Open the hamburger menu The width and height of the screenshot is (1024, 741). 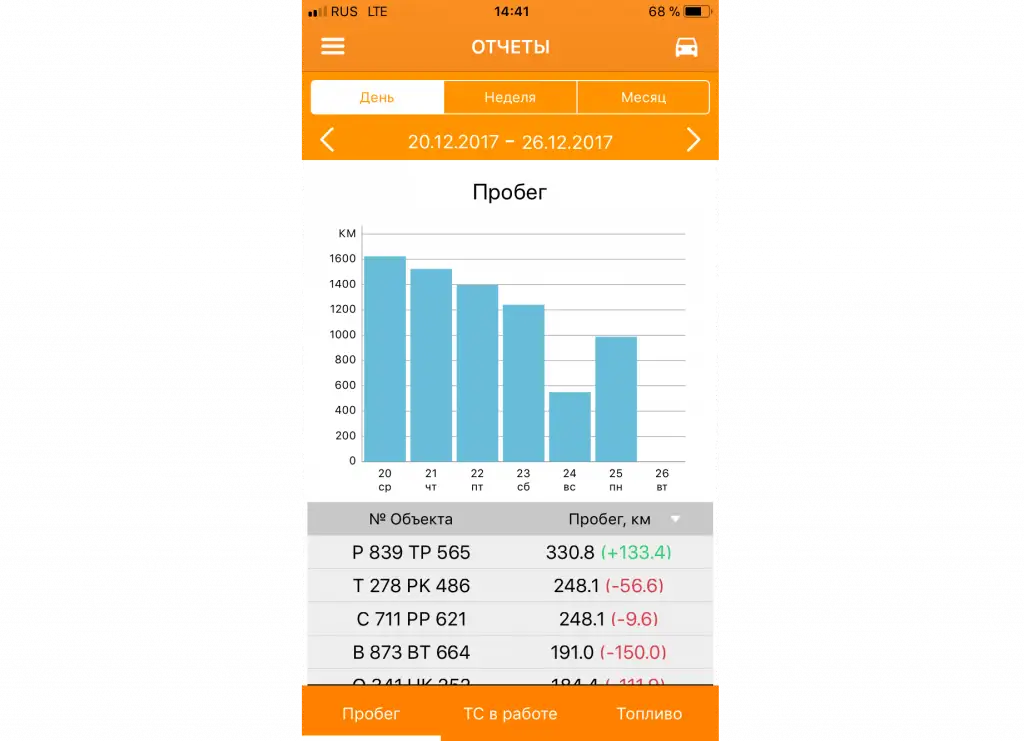(x=332, y=46)
